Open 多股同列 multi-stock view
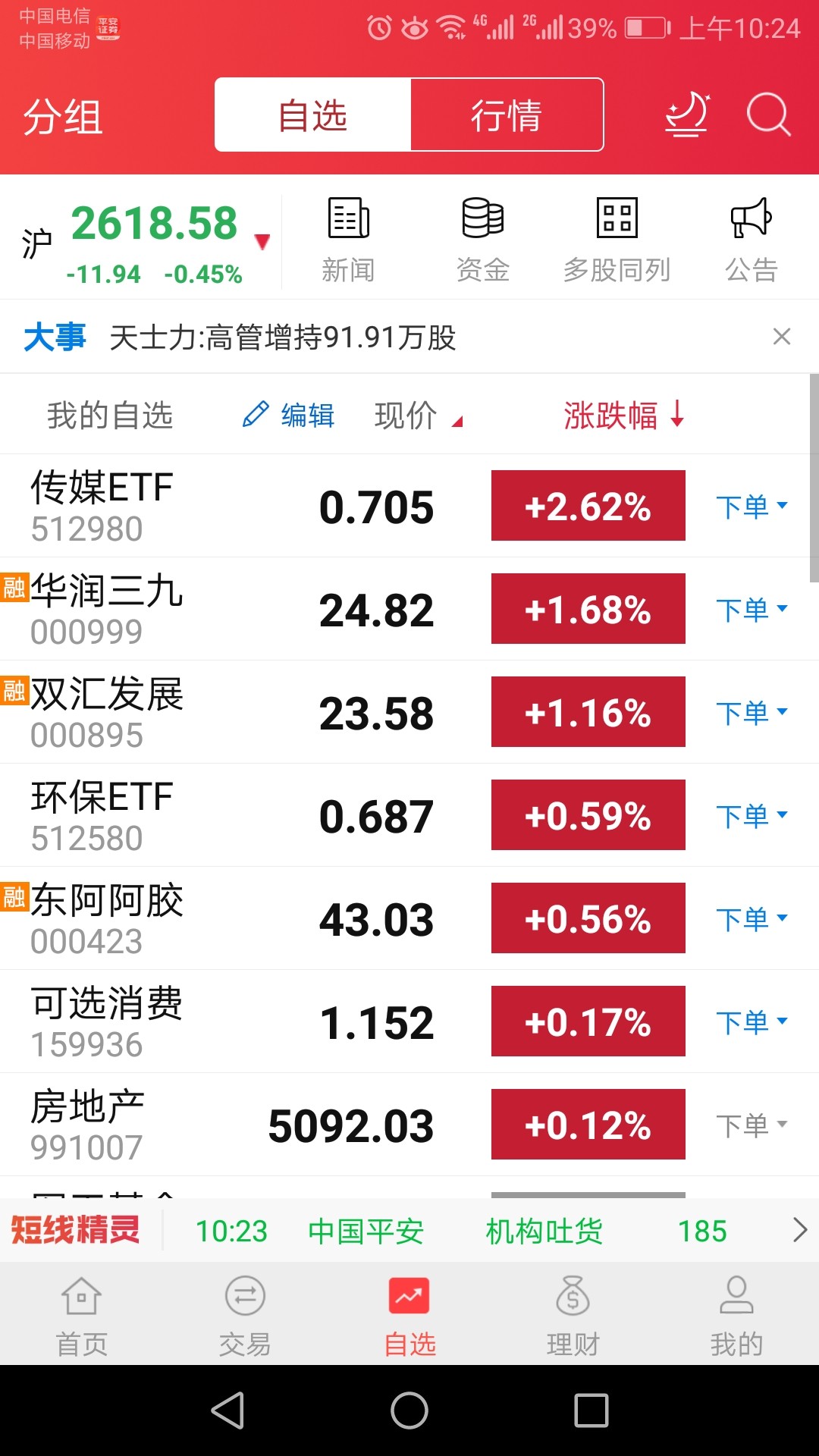The width and height of the screenshot is (819, 1456). click(x=617, y=240)
